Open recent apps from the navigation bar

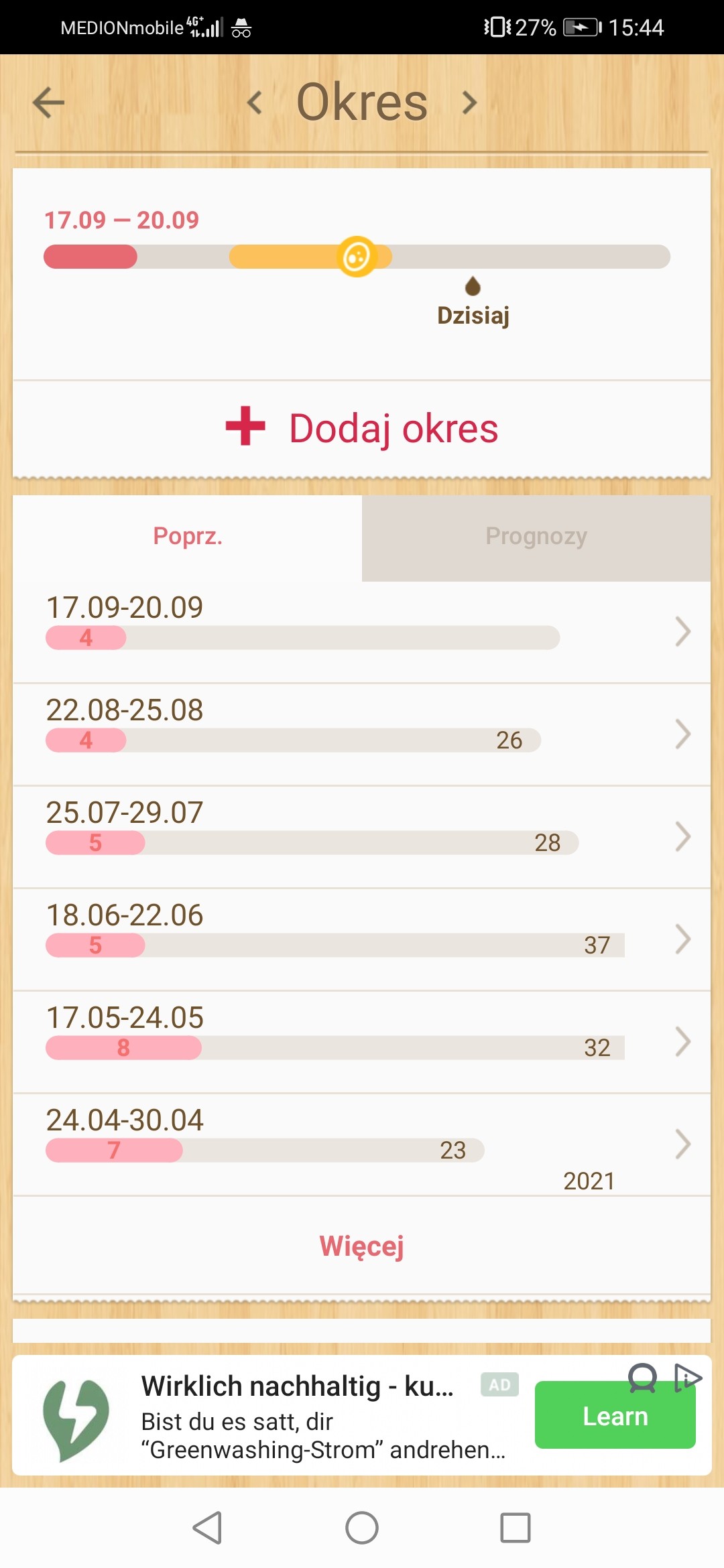[x=516, y=1528]
